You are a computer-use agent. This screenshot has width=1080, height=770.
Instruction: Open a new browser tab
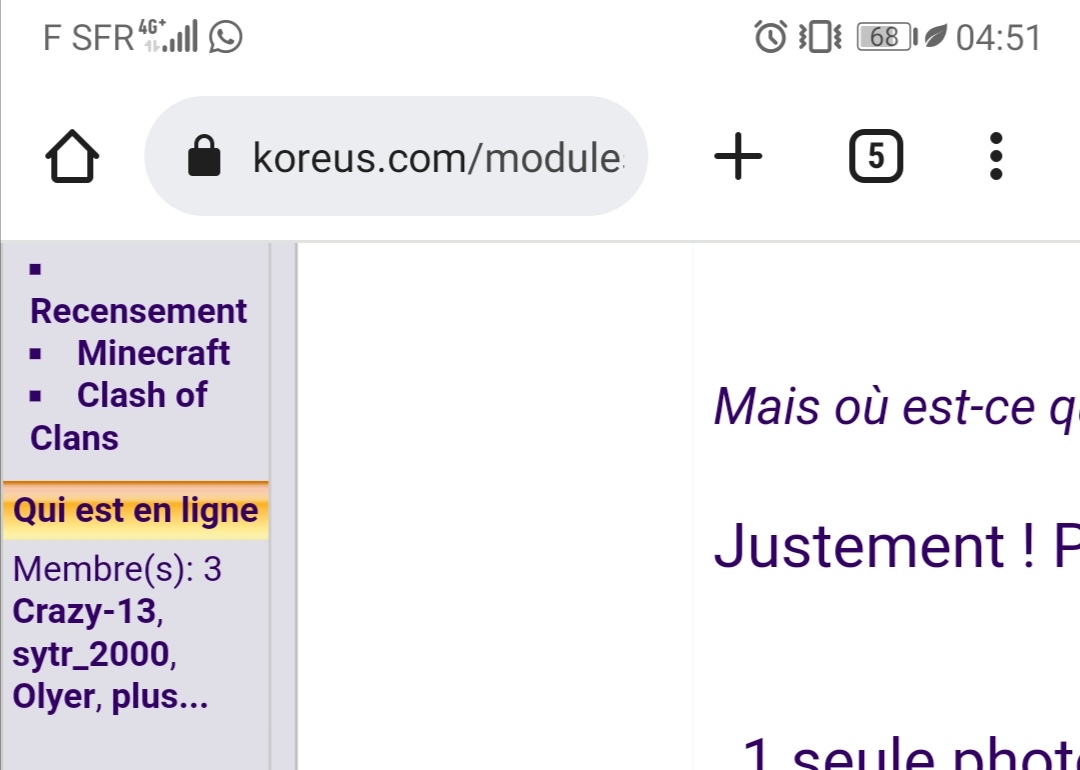[x=738, y=157]
